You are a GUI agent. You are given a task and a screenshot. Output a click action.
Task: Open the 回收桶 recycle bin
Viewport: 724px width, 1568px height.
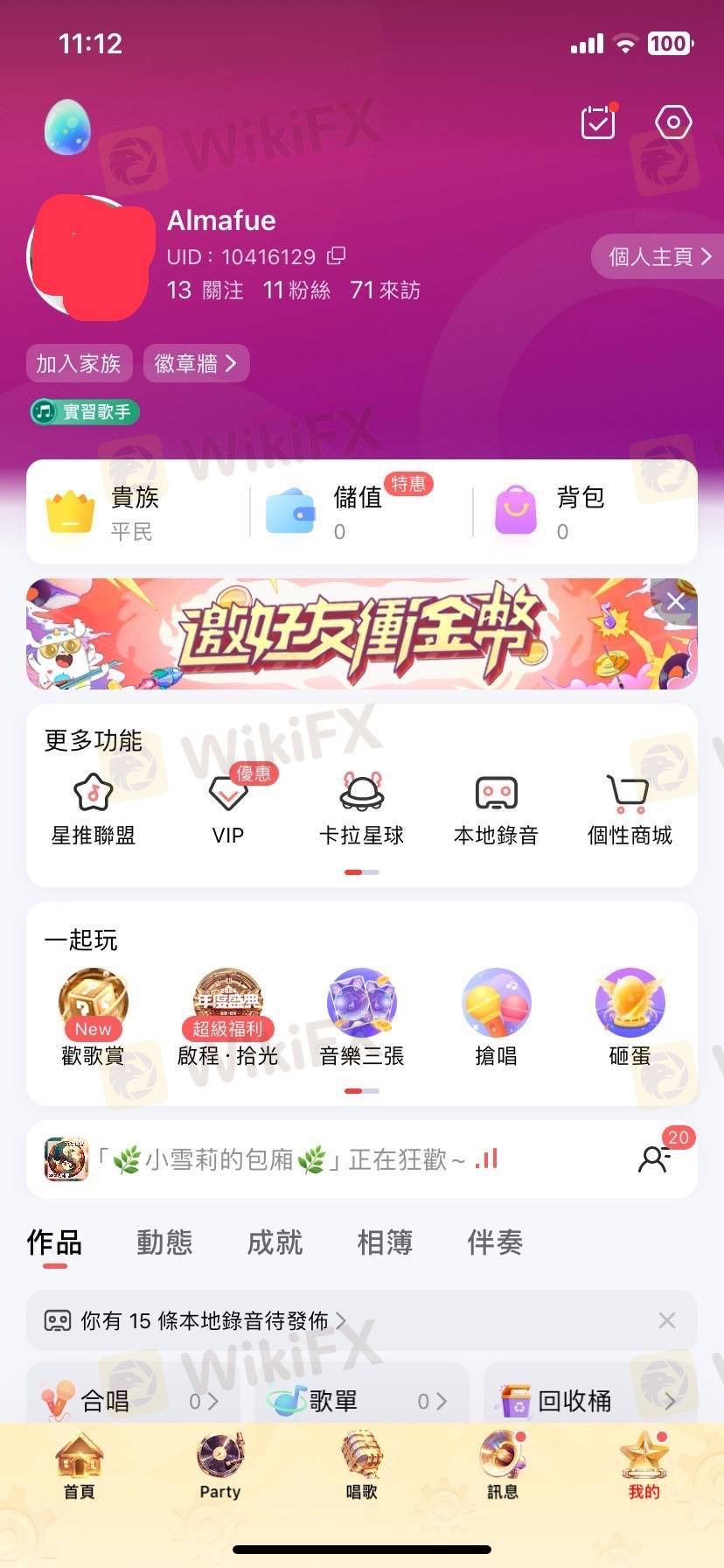click(x=589, y=1400)
